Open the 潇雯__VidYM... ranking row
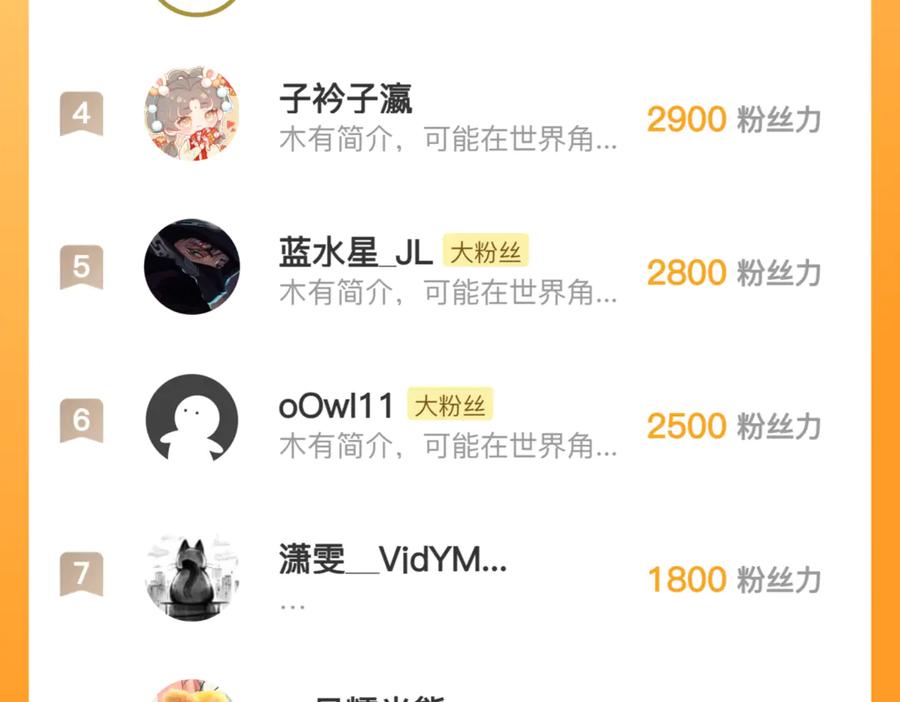The image size is (900, 702). pos(448,577)
